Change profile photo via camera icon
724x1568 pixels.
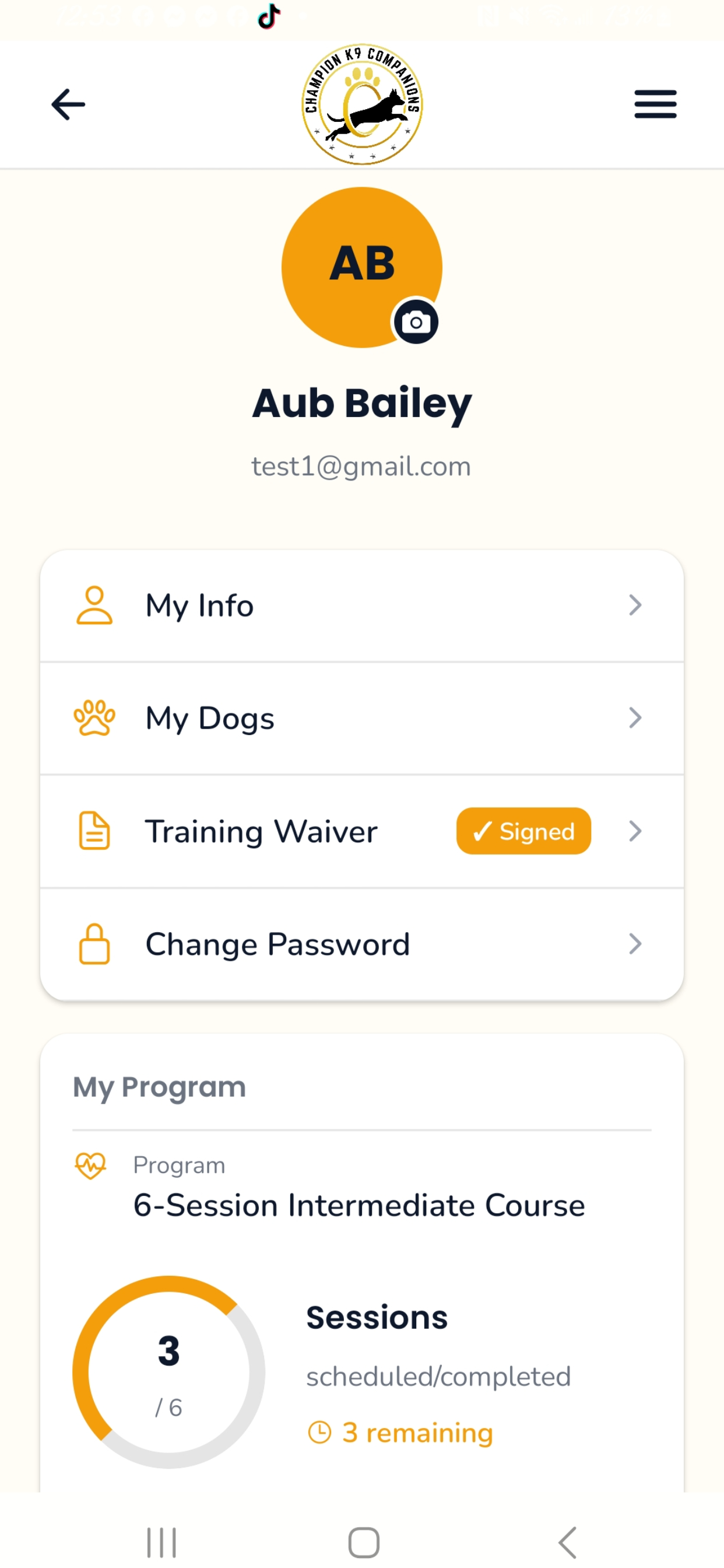click(416, 321)
